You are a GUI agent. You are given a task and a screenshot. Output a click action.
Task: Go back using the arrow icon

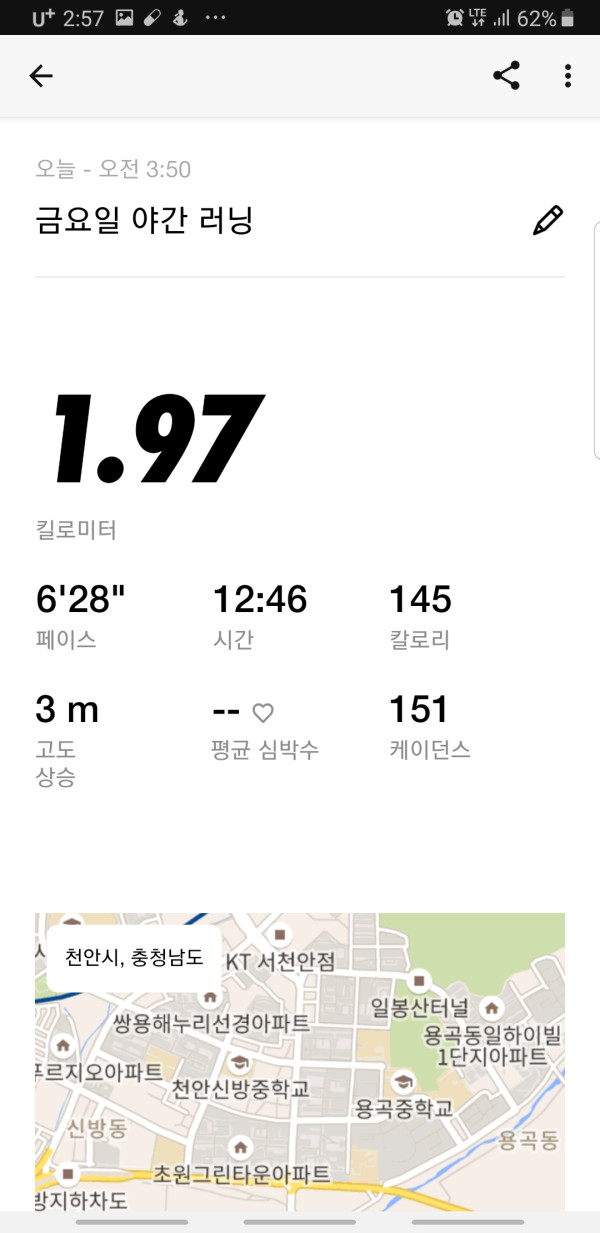coord(41,76)
